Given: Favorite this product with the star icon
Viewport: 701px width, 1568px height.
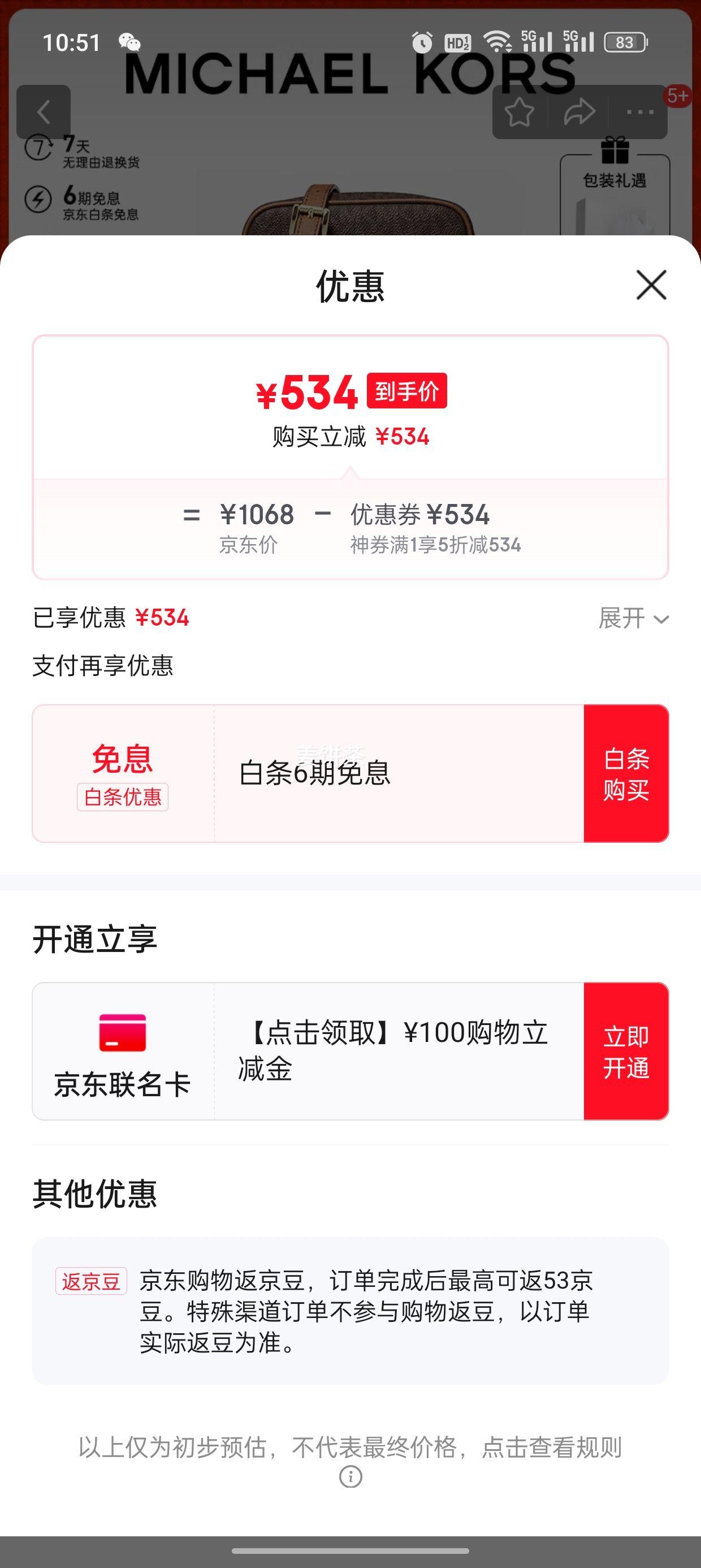Looking at the screenshot, I should click(519, 112).
